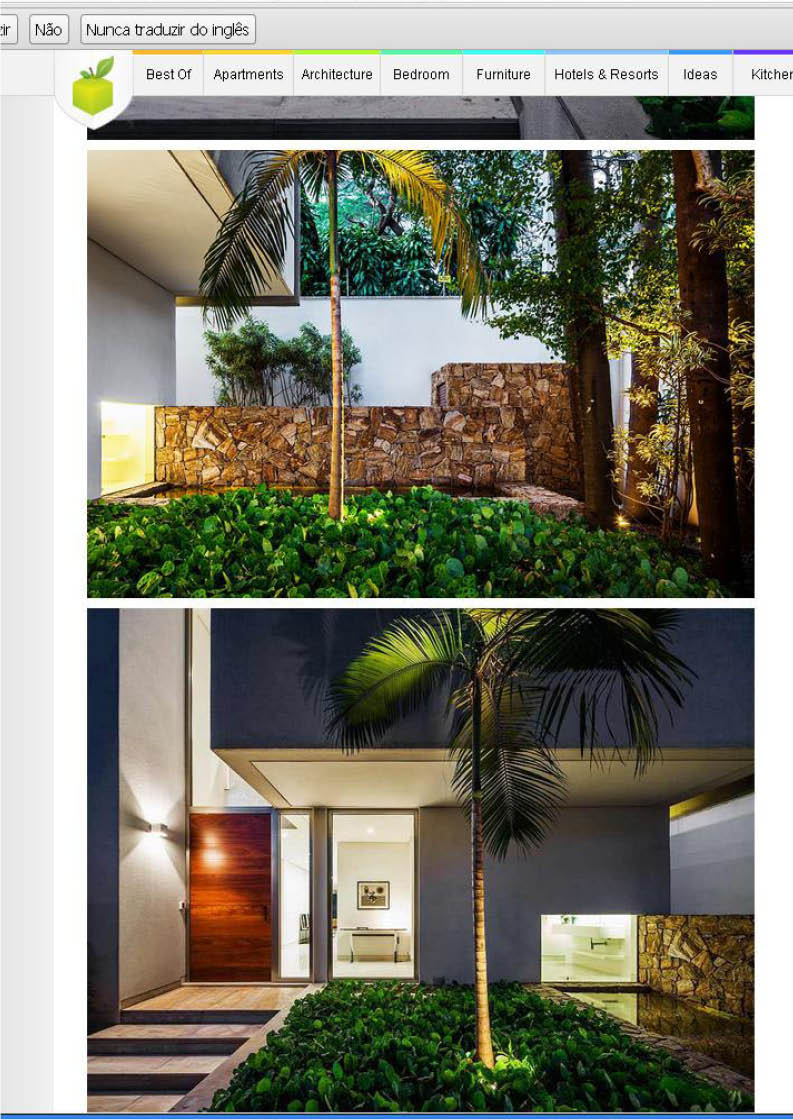Tap the Não translation button
793x1120 pixels.
pyautogui.click(x=48, y=30)
